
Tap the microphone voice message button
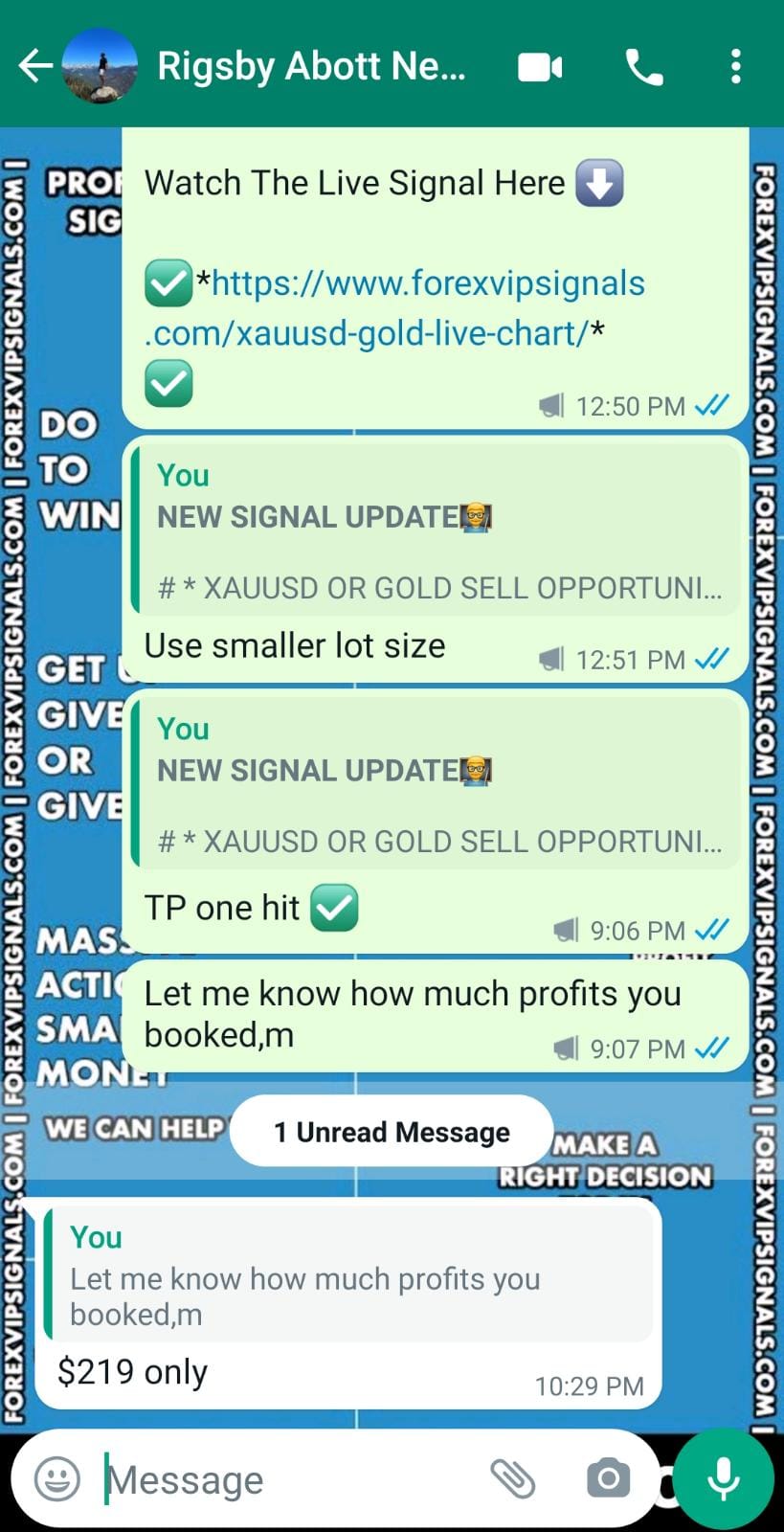(x=723, y=1477)
